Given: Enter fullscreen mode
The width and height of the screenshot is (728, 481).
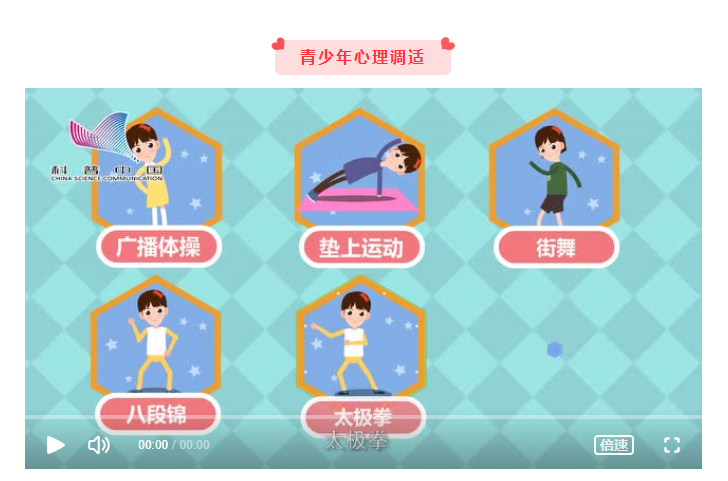Looking at the screenshot, I should point(672,445).
